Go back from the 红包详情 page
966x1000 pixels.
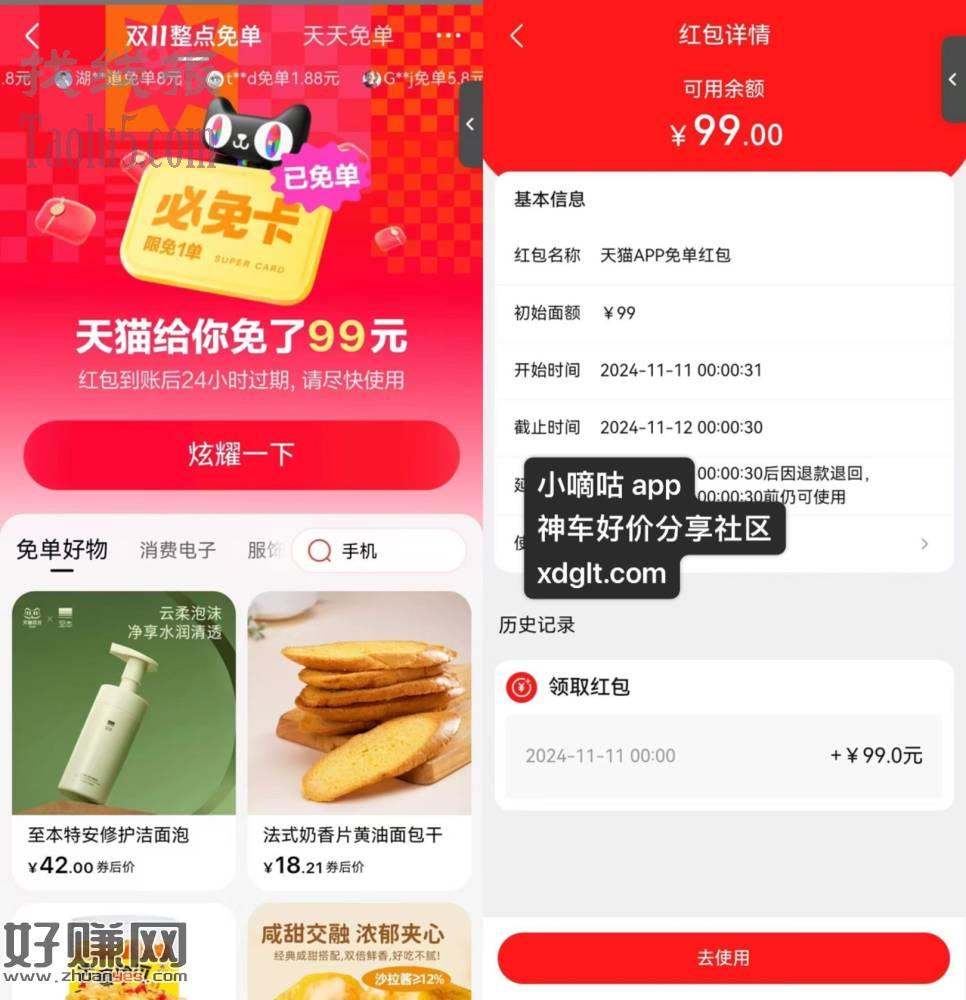(x=517, y=36)
